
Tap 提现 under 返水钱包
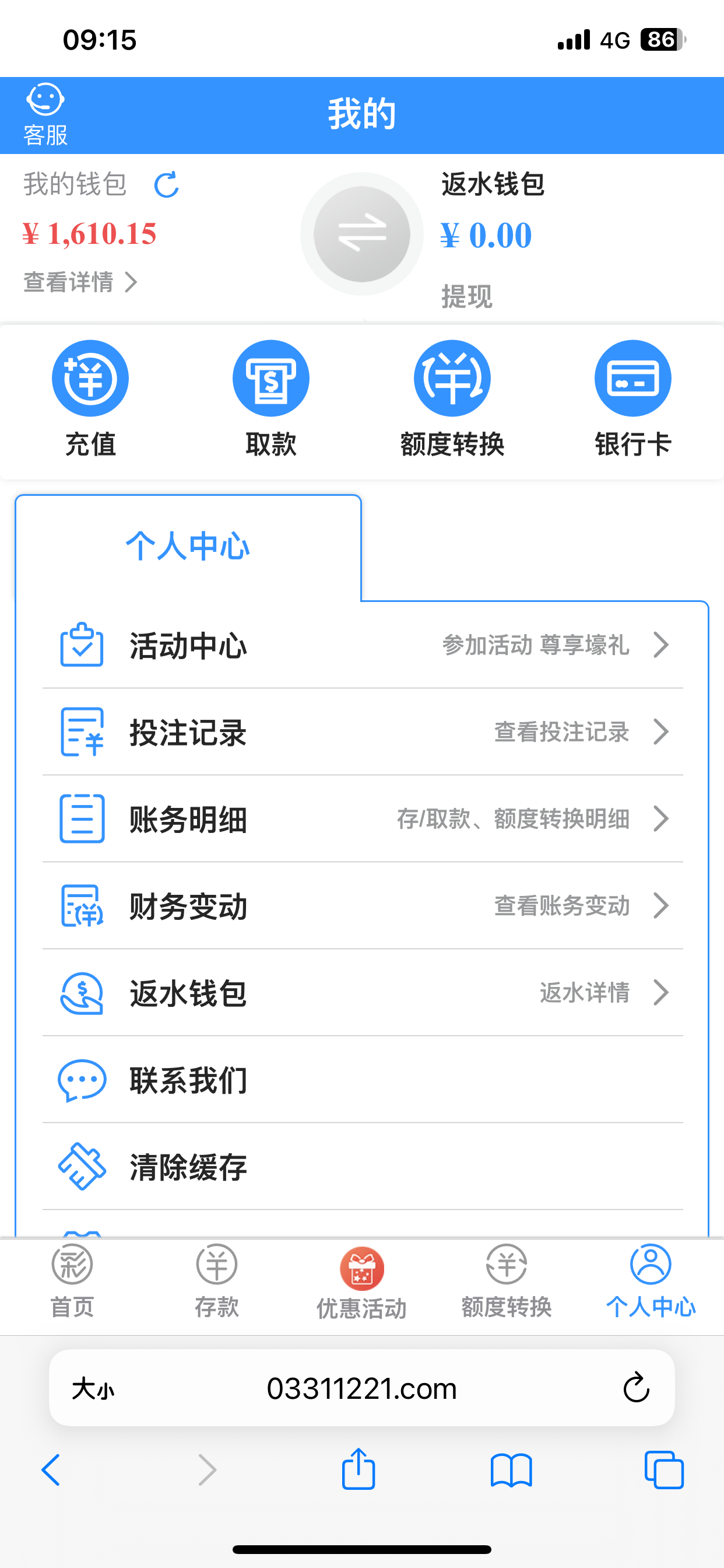pyautogui.click(x=467, y=296)
